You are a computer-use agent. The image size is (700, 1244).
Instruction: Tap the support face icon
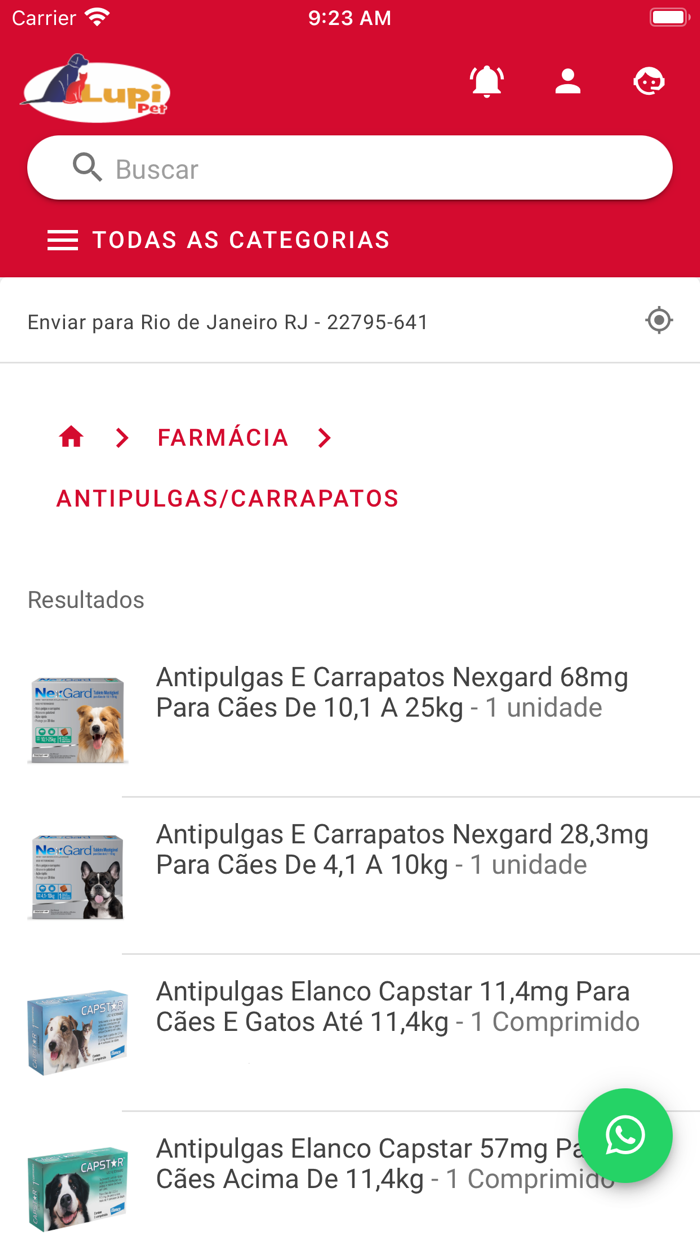tap(649, 81)
